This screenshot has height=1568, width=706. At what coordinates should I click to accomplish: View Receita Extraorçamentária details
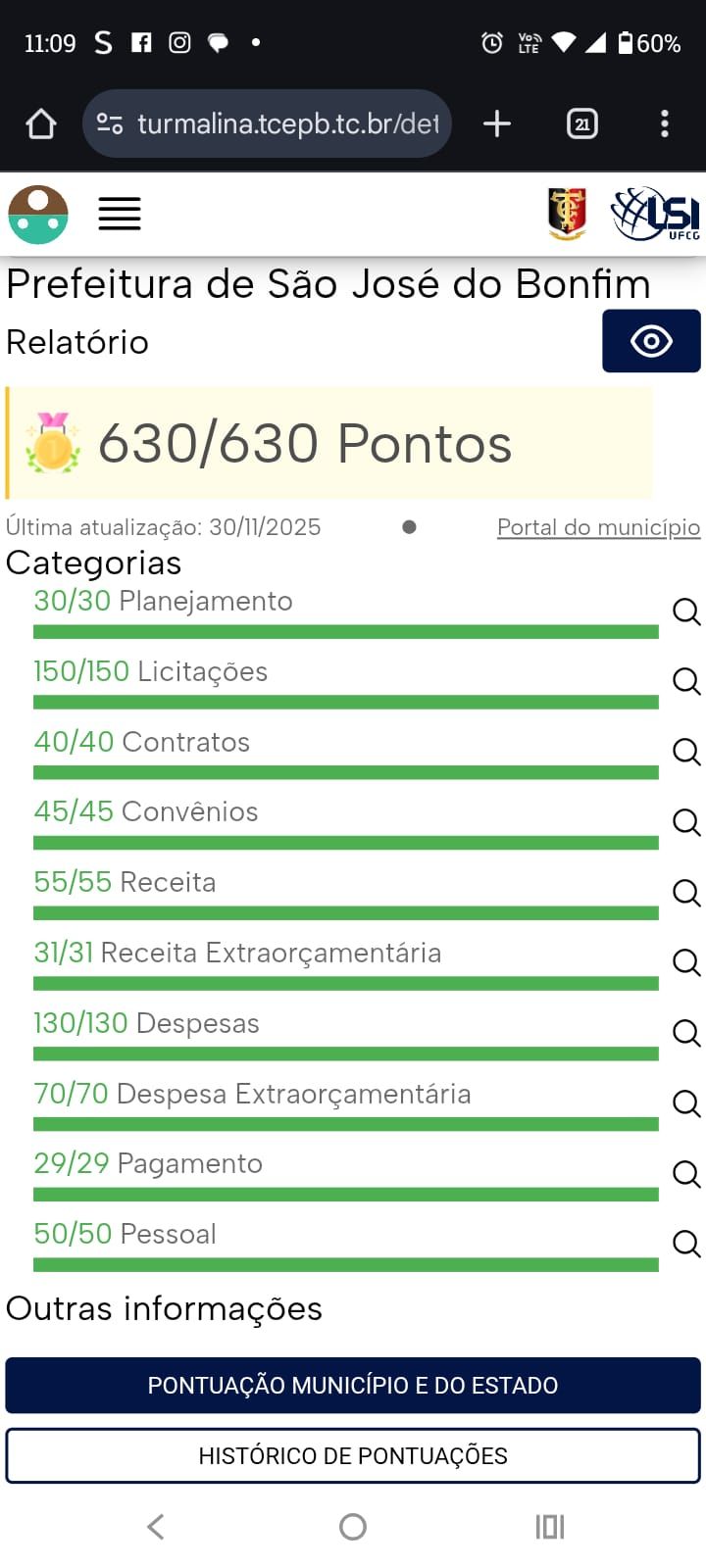[x=686, y=963]
